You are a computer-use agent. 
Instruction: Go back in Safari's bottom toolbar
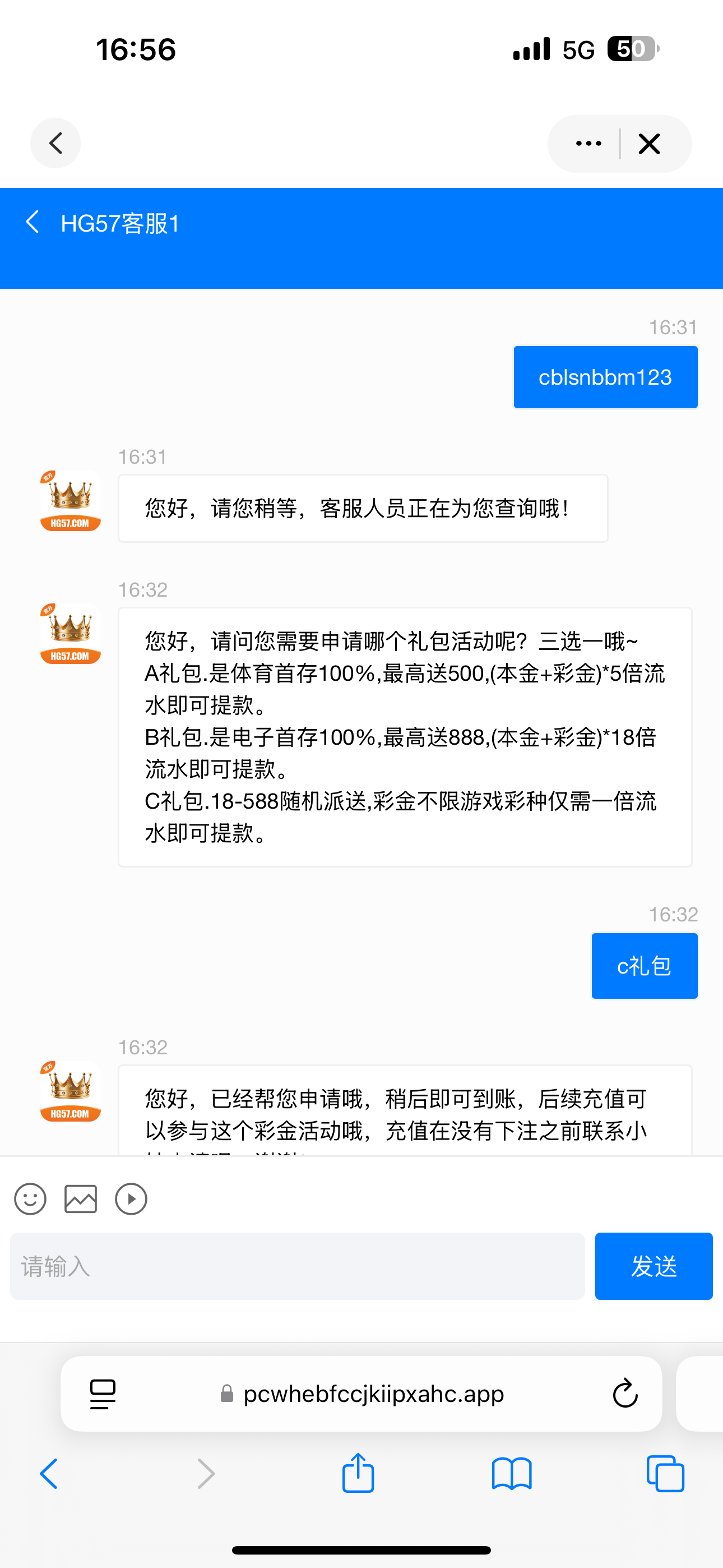point(49,1474)
